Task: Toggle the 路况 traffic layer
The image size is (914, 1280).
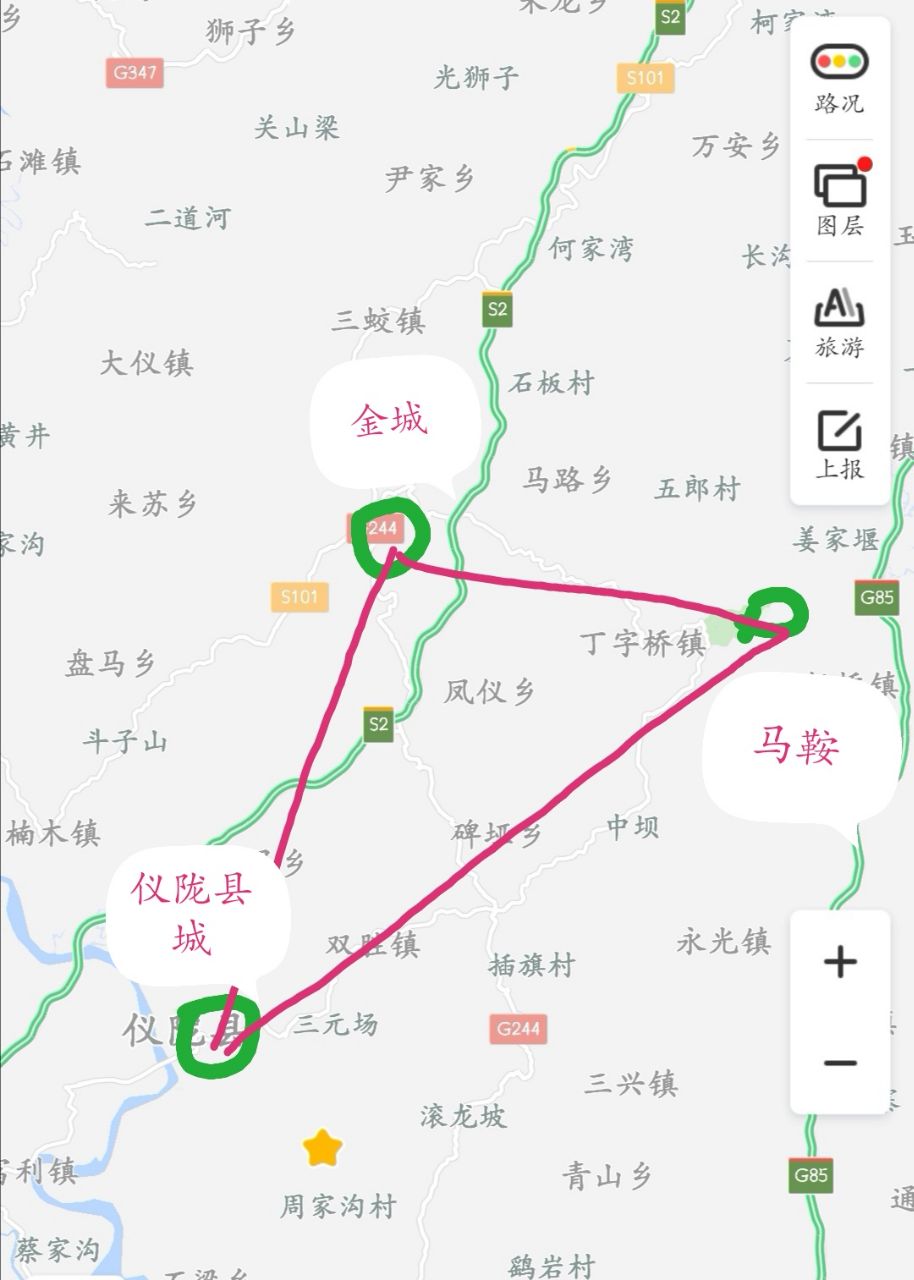Action: point(839,77)
